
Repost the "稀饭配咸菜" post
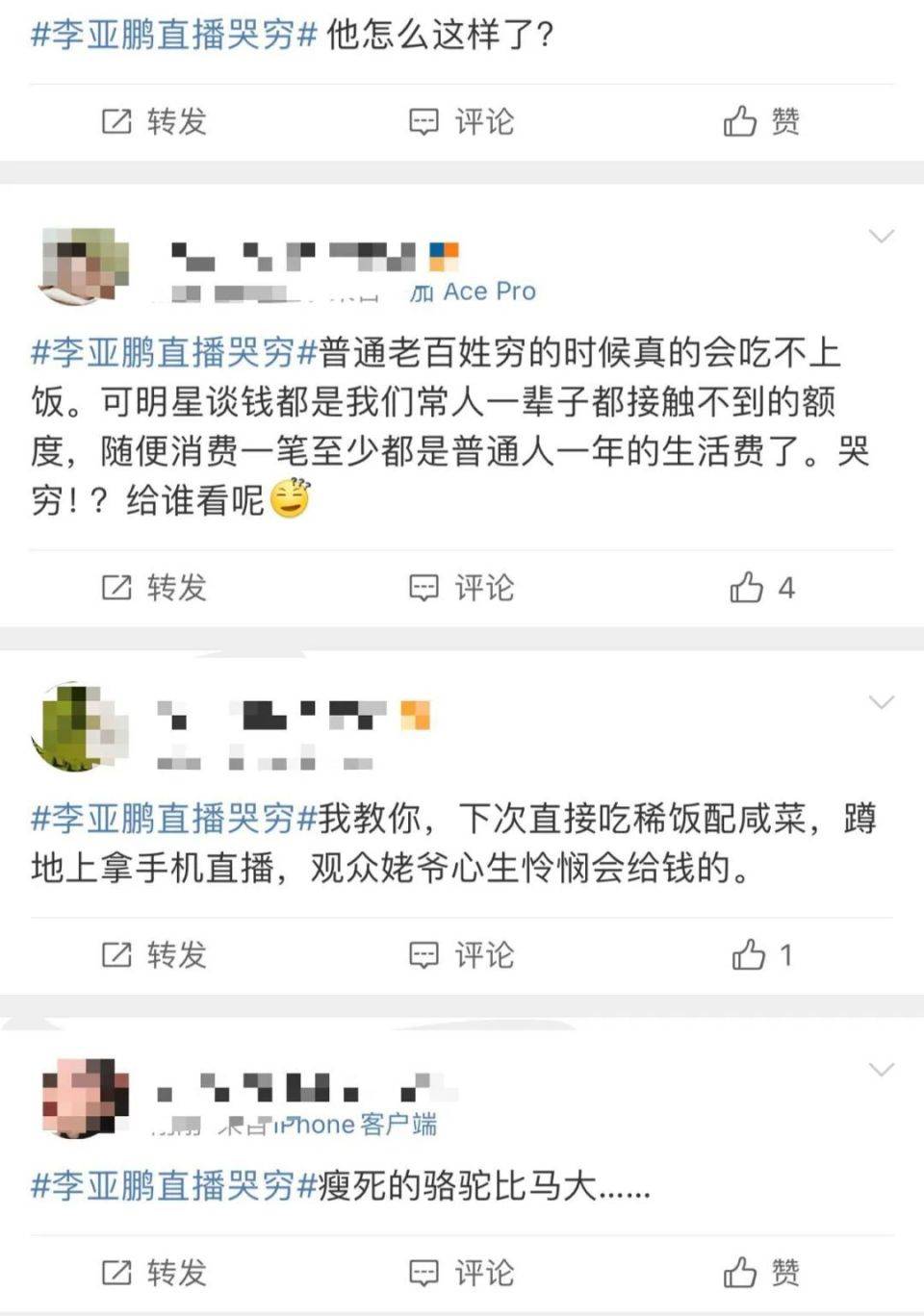[x=154, y=954]
